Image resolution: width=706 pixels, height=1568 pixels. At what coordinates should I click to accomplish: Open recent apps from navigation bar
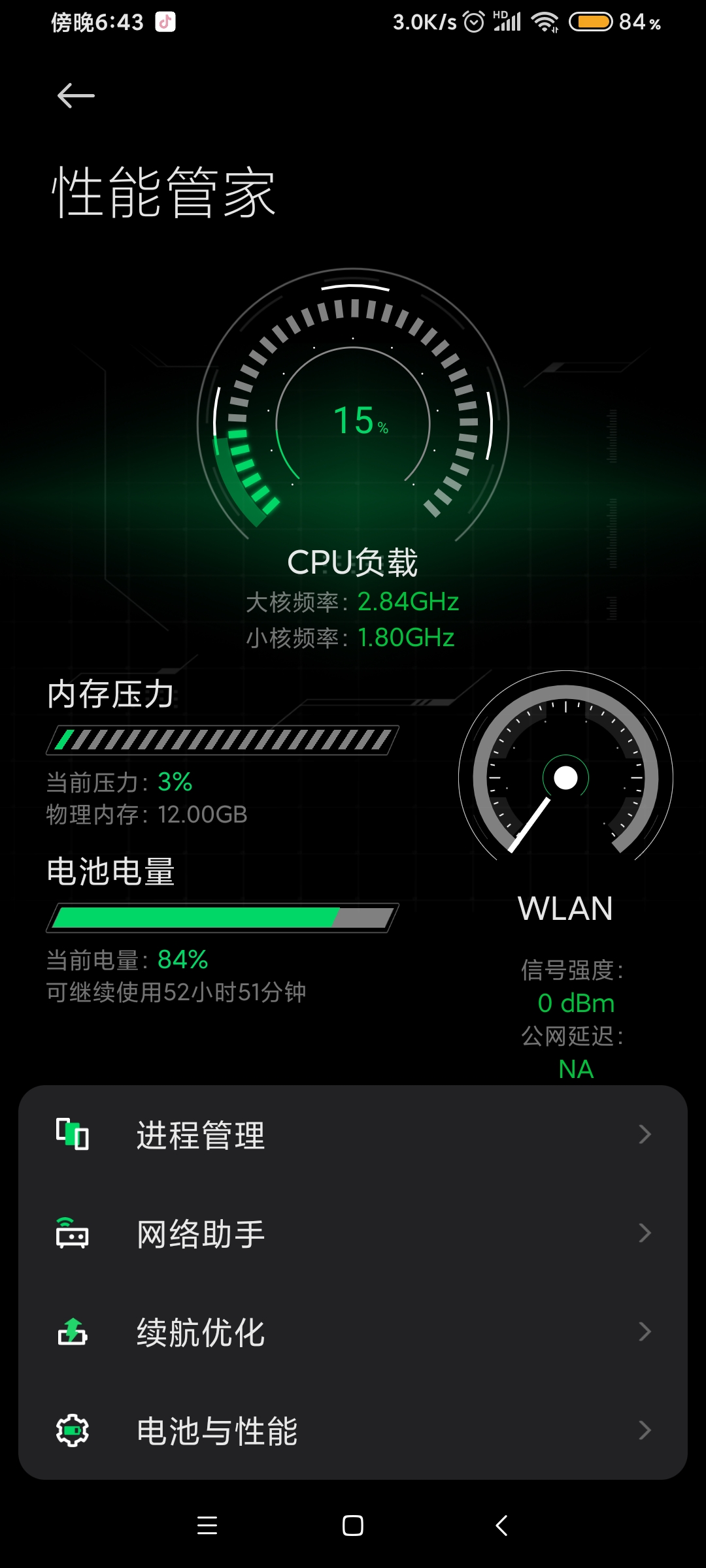click(207, 1526)
